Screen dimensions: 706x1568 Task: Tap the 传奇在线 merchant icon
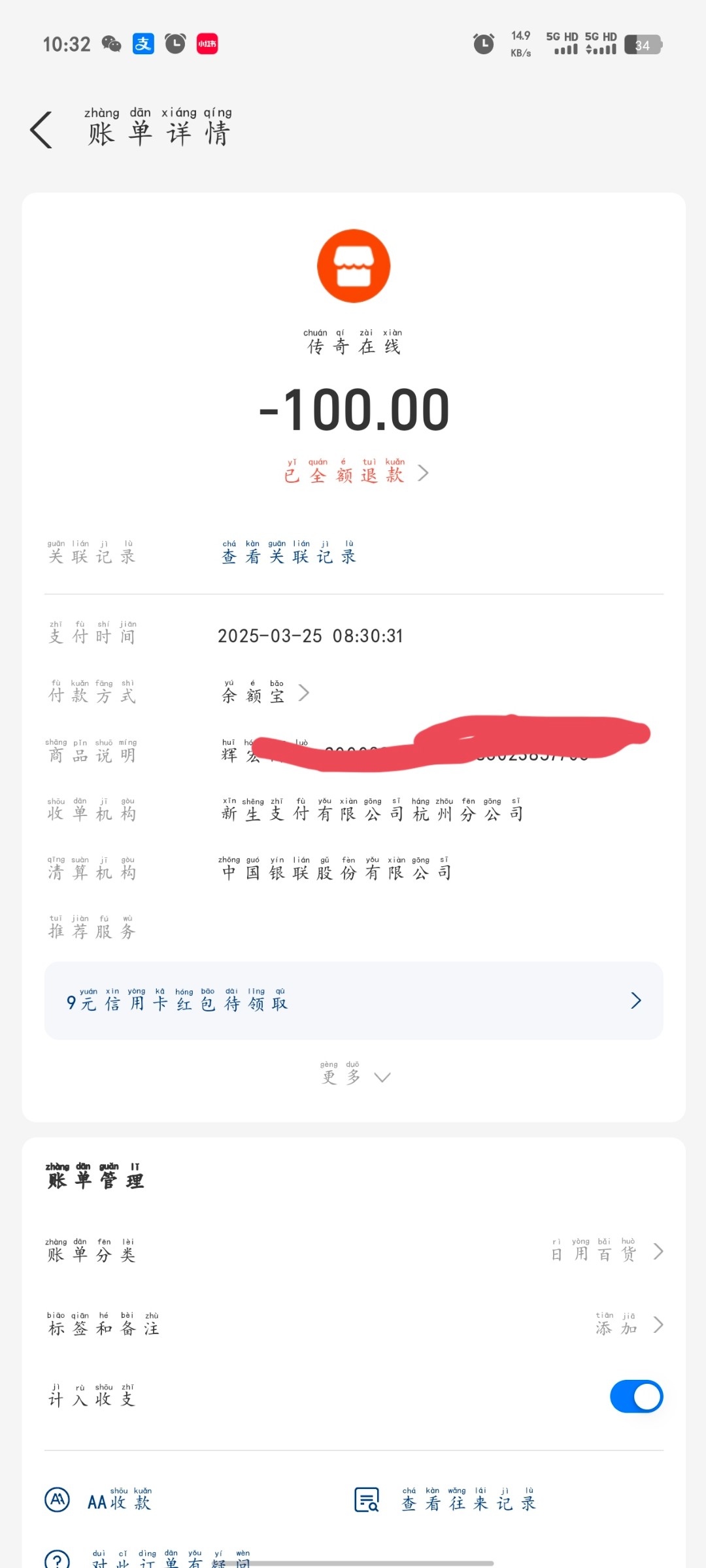pyautogui.click(x=354, y=266)
